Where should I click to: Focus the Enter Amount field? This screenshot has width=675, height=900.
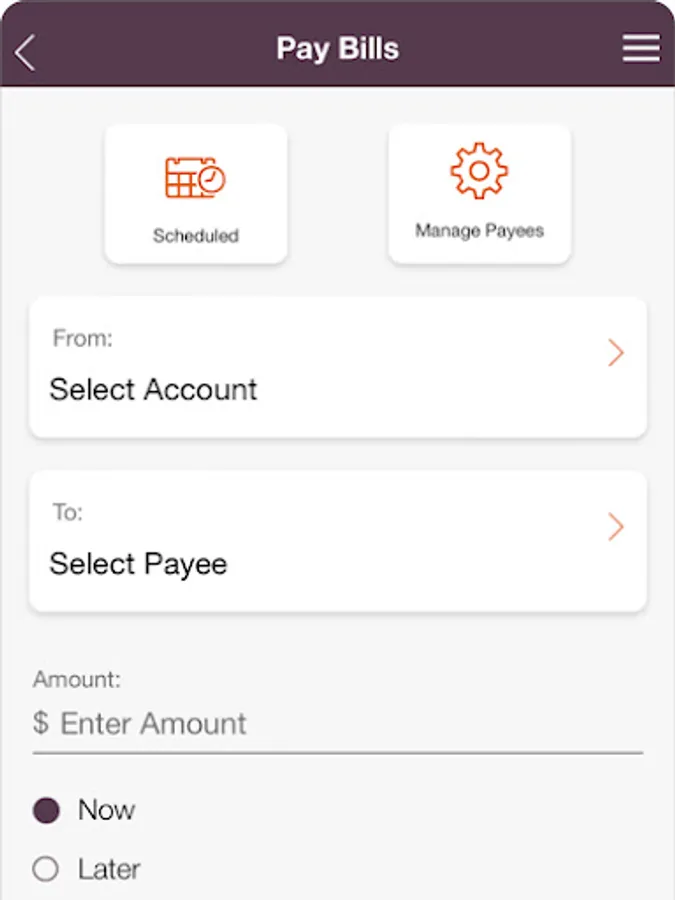tap(338, 723)
